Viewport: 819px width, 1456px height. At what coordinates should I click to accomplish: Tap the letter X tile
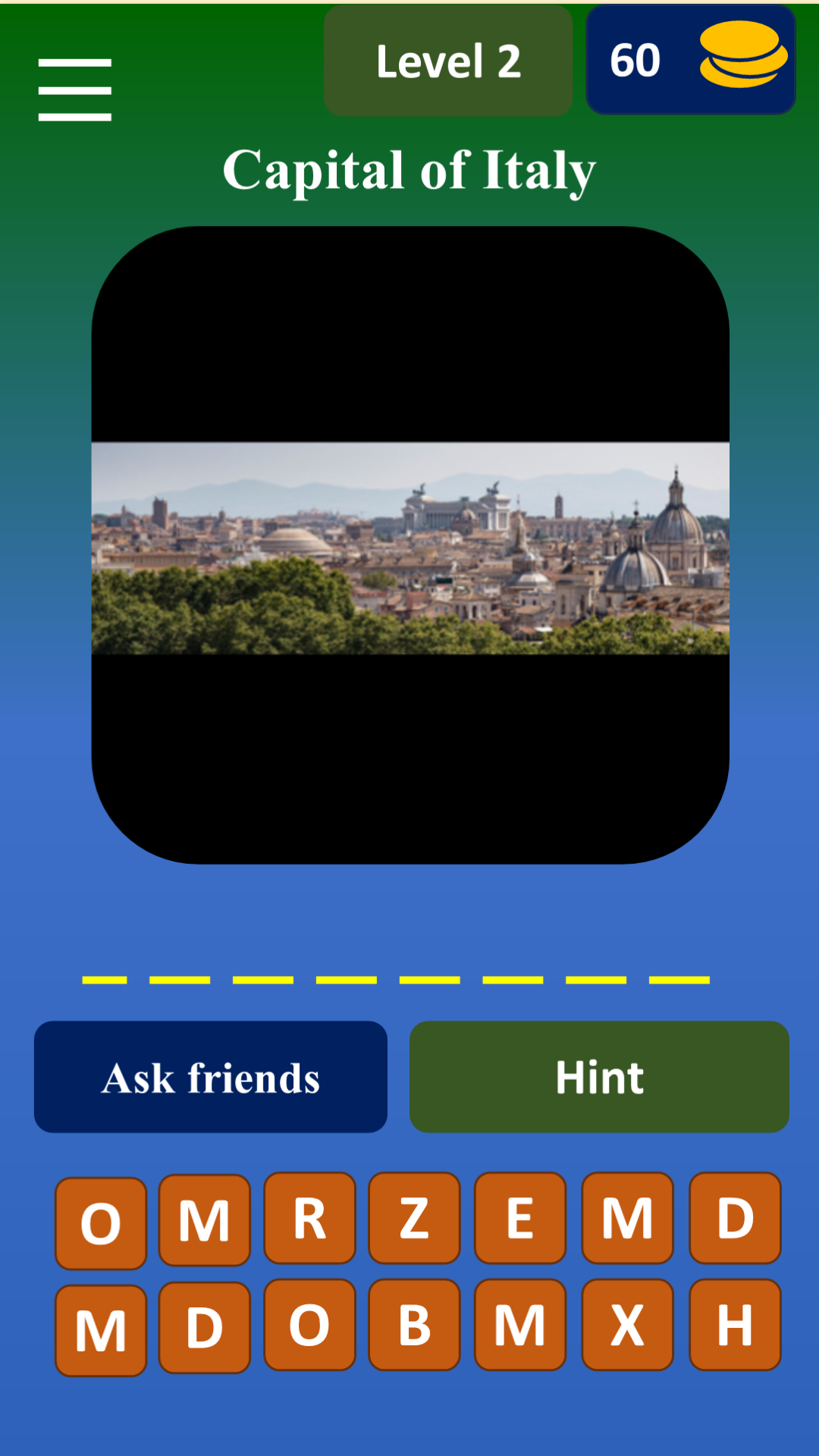(x=627, y=1325)
